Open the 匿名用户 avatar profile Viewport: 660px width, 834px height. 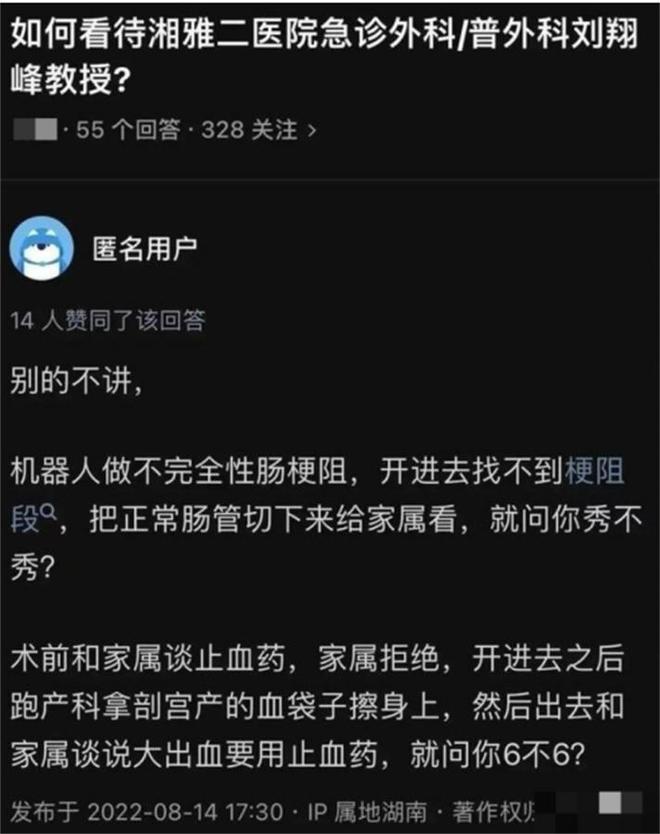pyautogui.click(x=41, y=248)
